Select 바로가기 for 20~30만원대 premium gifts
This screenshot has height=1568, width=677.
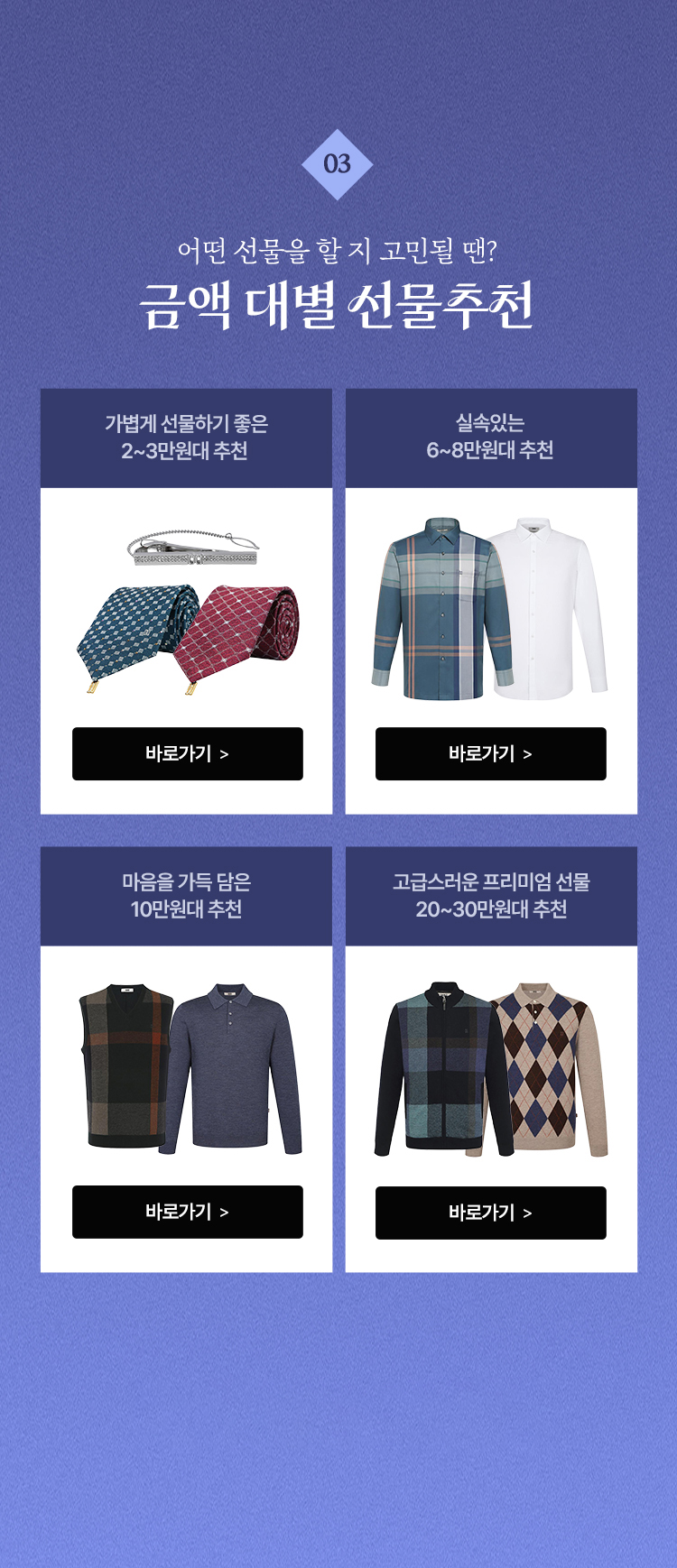coord(490,1213)
